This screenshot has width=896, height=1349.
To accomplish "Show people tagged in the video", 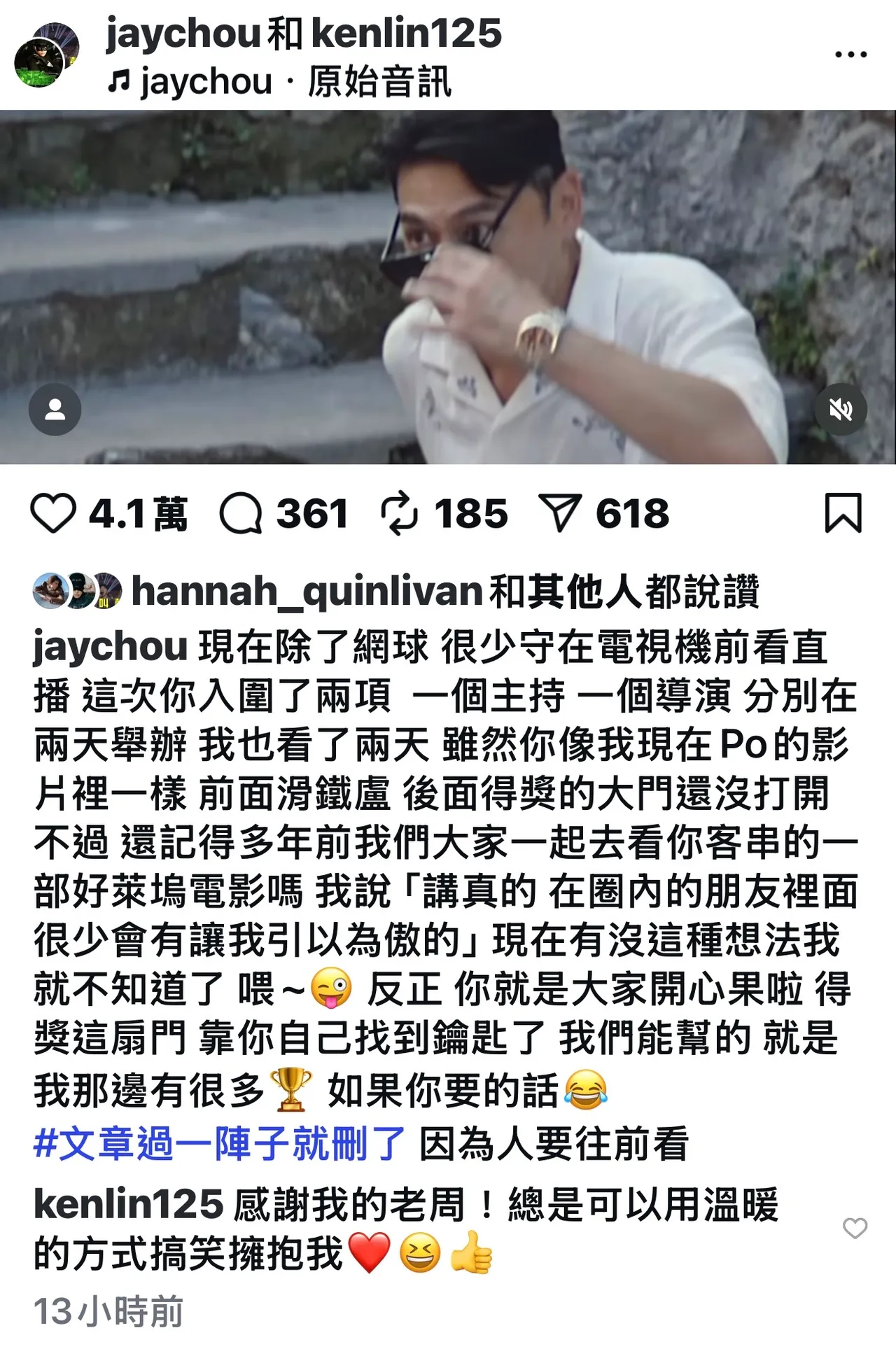I will [x=55, y=410].
